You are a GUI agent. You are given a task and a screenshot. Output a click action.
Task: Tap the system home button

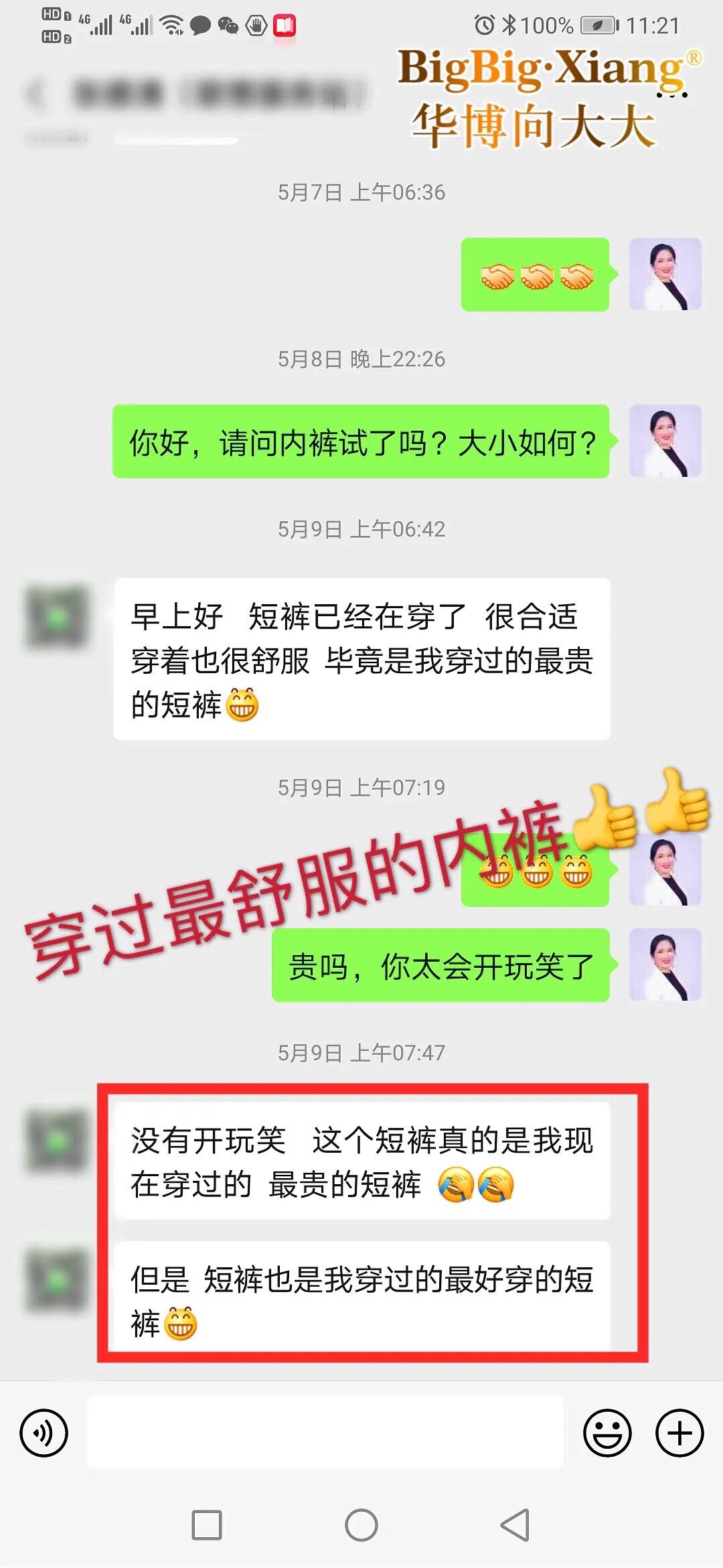pyautogui.click(x=361, y=1525)
